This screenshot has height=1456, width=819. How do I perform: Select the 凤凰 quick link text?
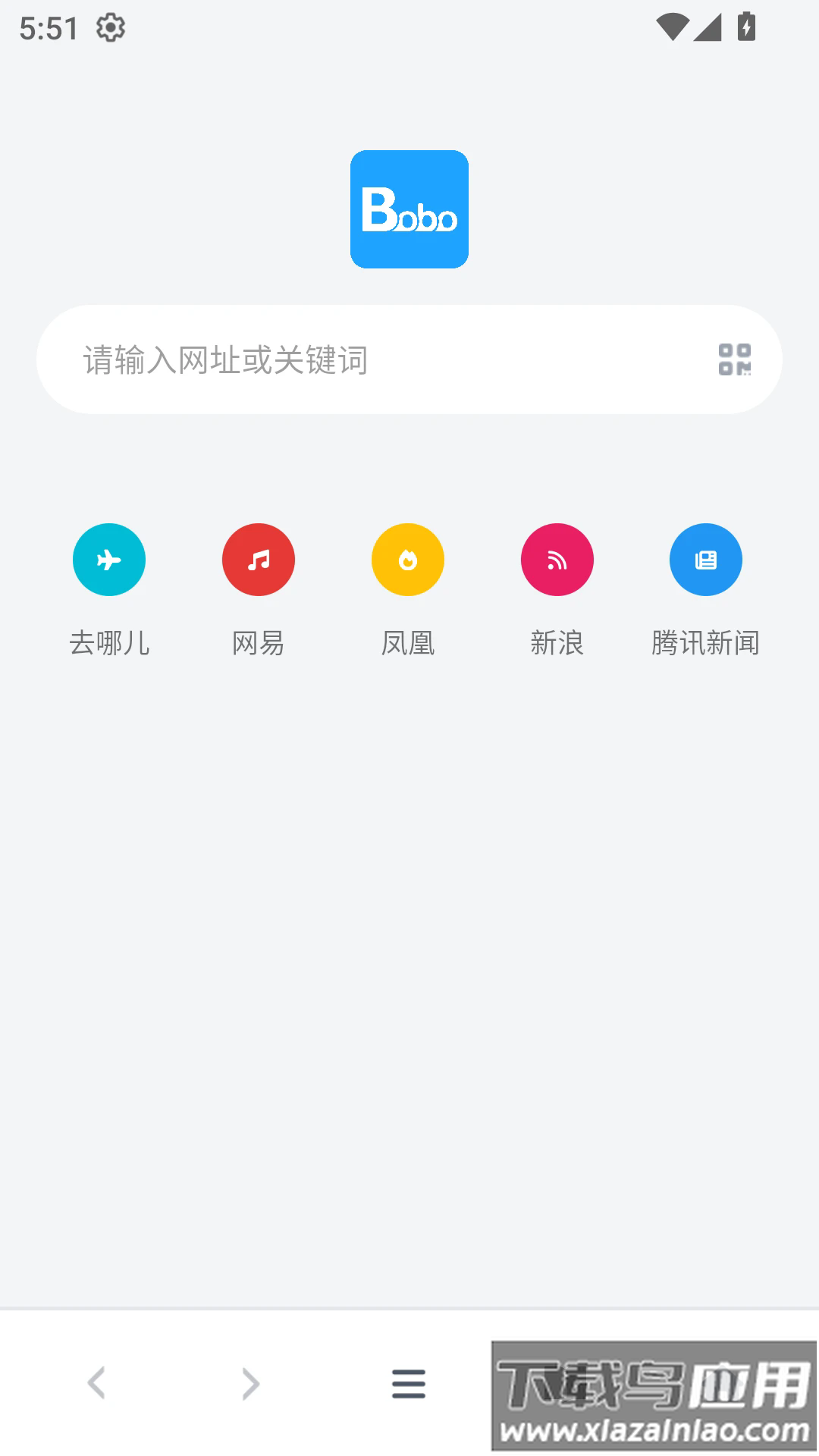(x=407, y=643)
